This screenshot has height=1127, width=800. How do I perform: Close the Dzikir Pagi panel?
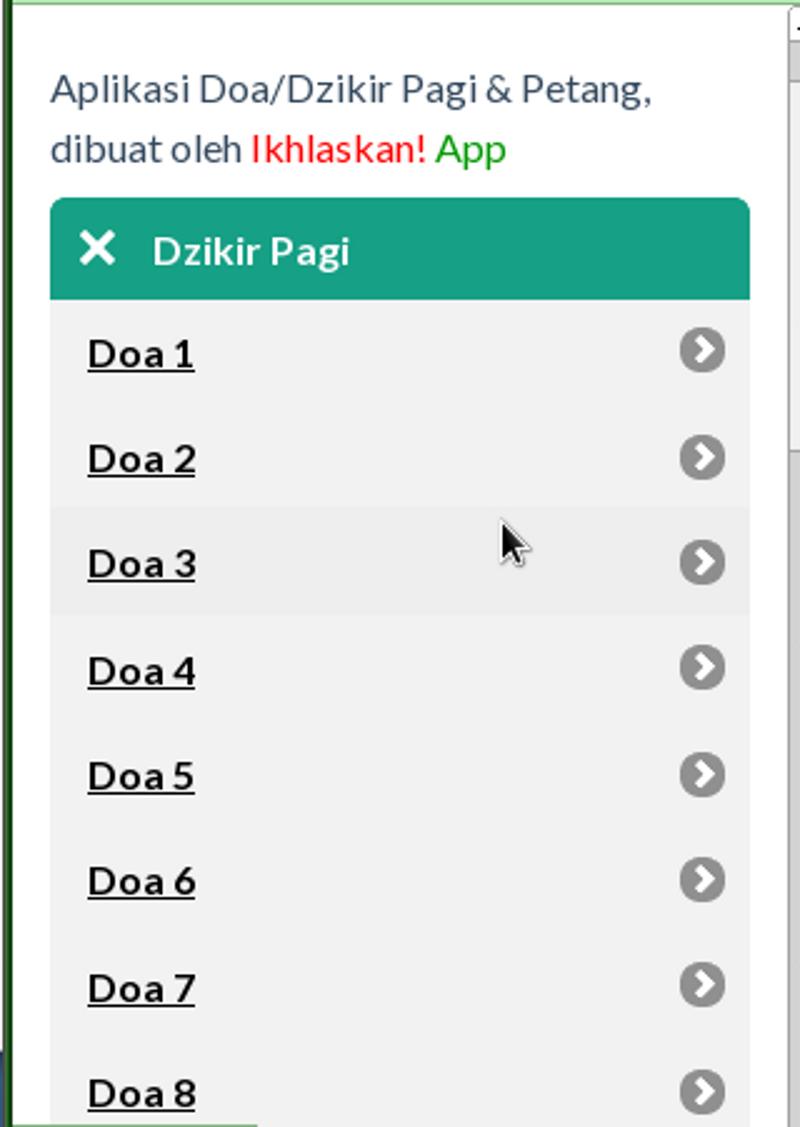[97, 248]
